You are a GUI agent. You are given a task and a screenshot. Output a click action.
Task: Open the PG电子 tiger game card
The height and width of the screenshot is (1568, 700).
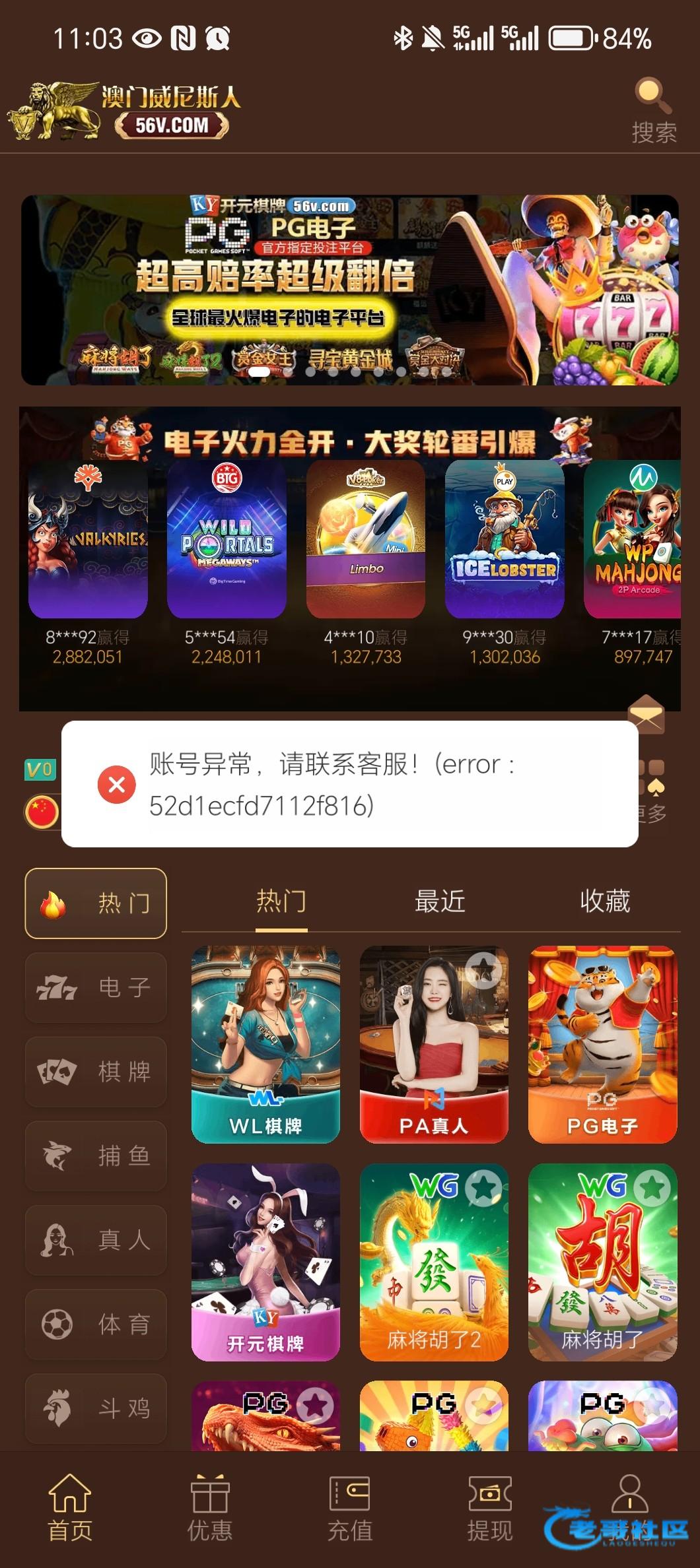[x=602, y=1044]
